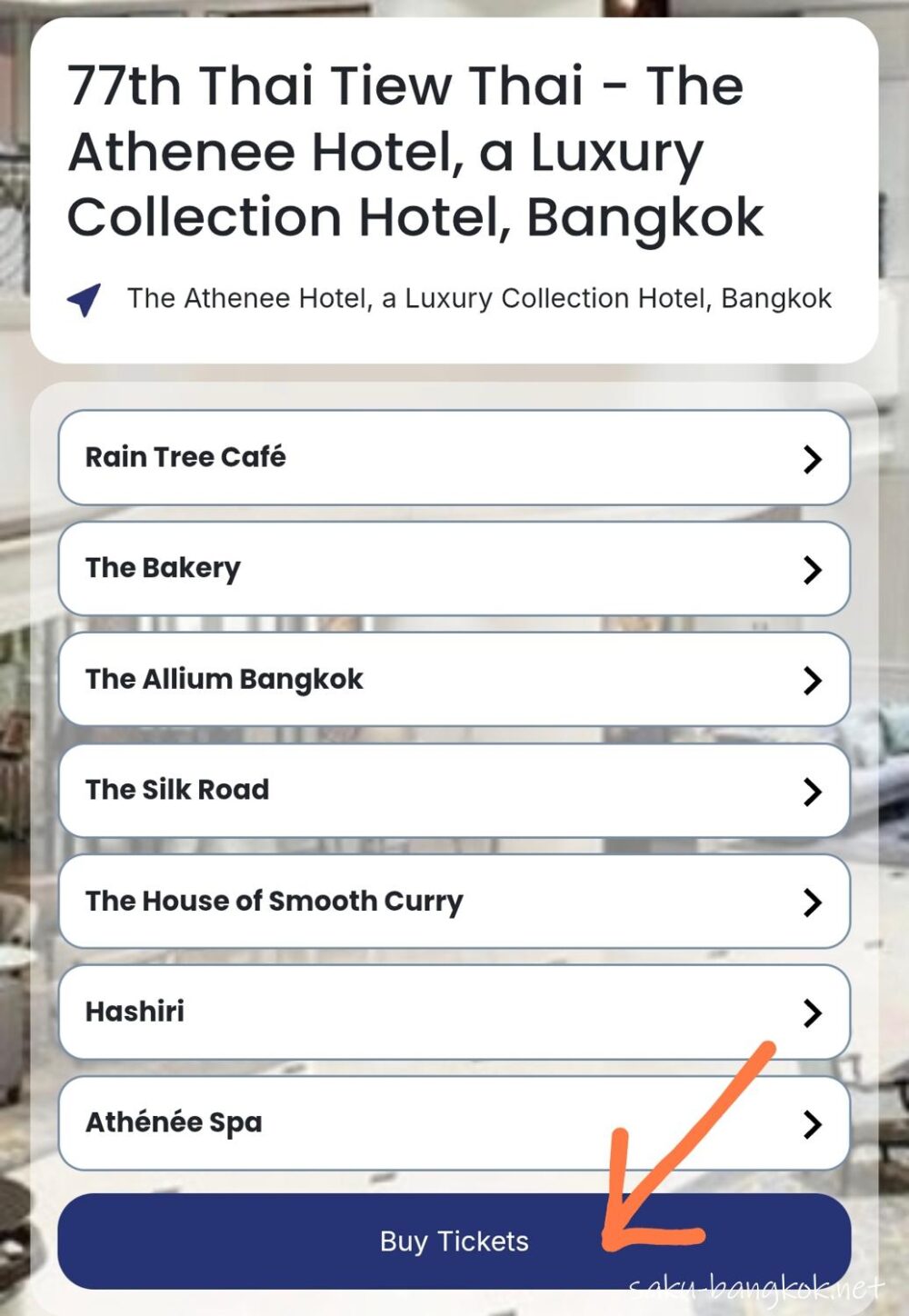Select The Bakery from the list
Image resolution: width=909 pixels, height=1316 pixels.
coord(453,568)
